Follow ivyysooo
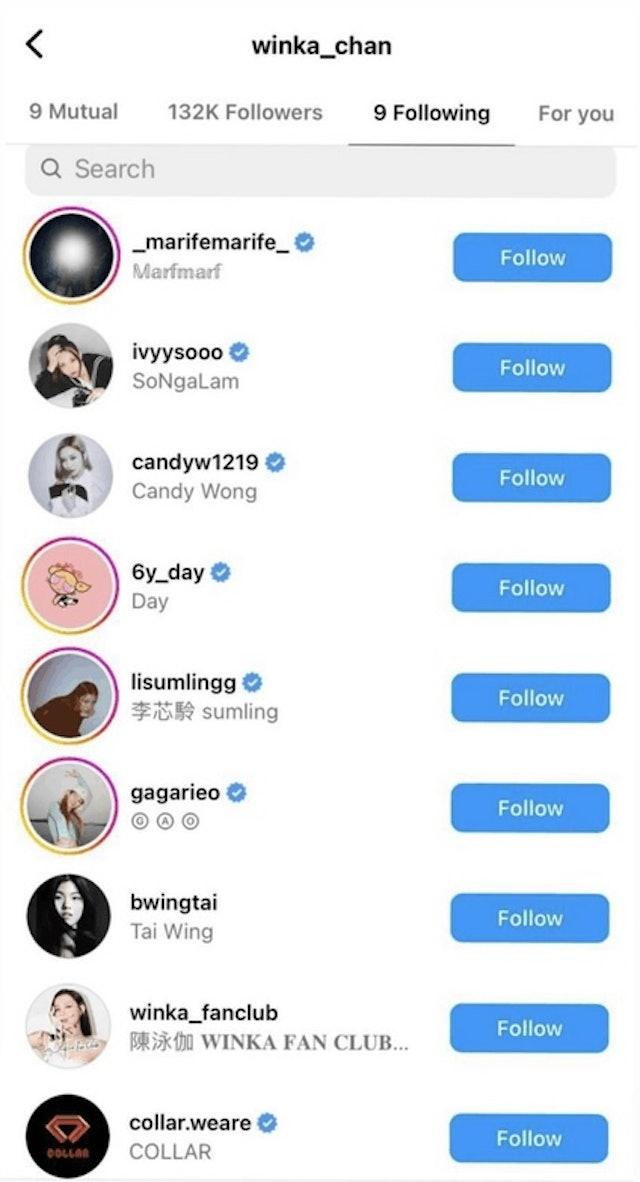This screenshot has height=1182, width=640. [x=531, y=368]
